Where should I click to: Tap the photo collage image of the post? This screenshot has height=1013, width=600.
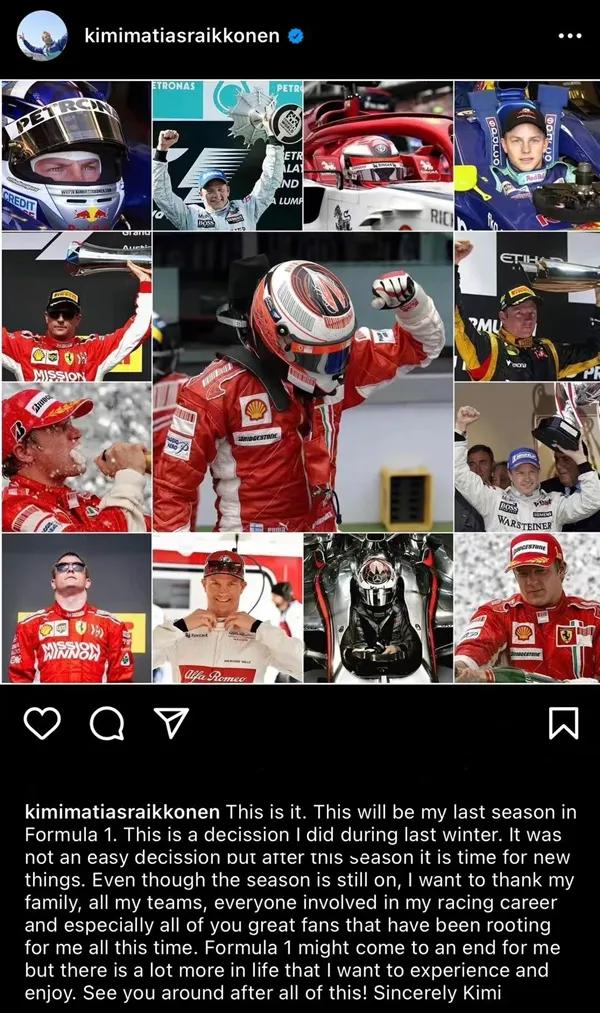click(300, 382)
